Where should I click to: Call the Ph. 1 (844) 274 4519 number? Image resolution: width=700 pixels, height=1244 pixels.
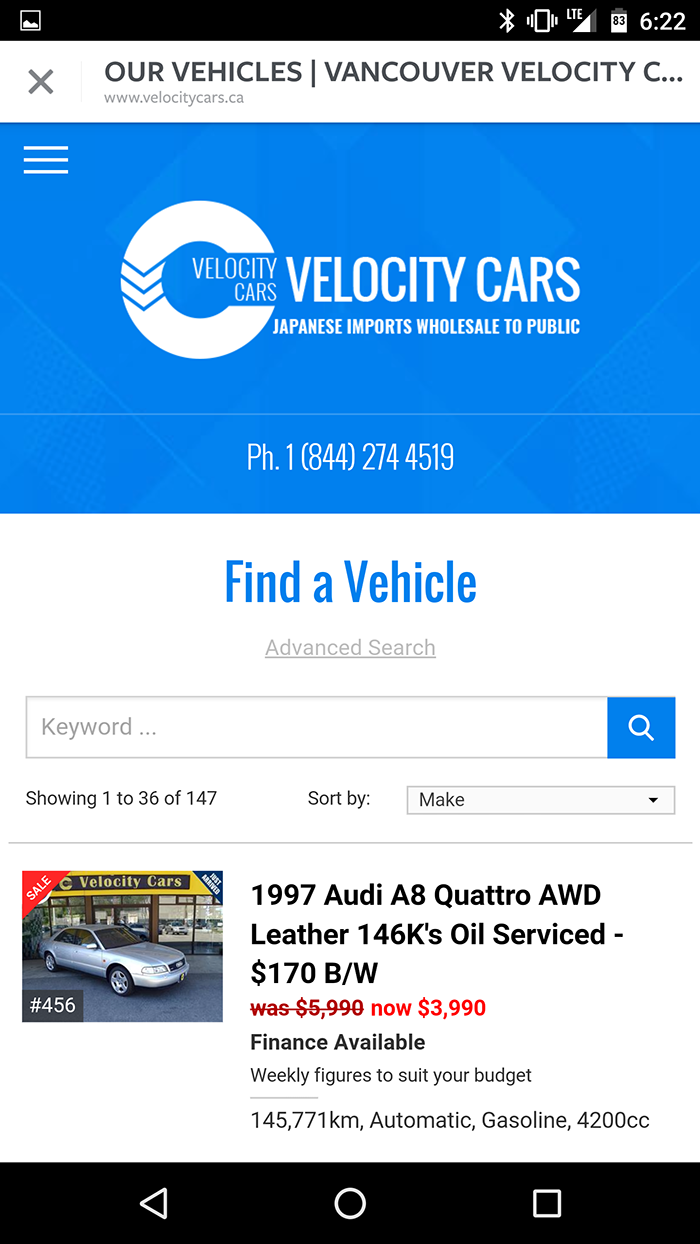pyautogui.click(x=350, y=458)
